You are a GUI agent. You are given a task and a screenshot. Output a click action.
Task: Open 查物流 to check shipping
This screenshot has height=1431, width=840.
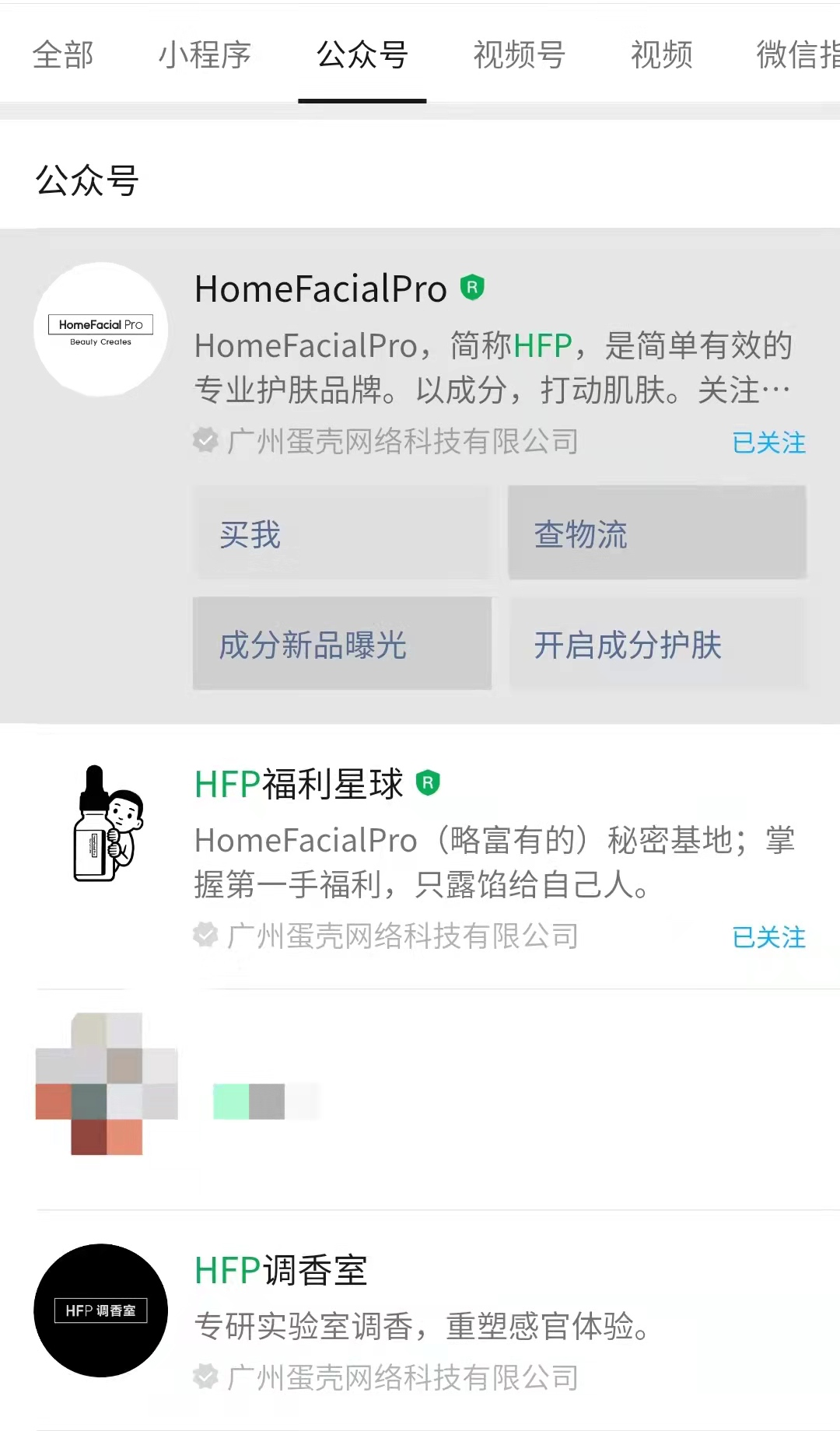pyautogui.click(x=657, y=534)
